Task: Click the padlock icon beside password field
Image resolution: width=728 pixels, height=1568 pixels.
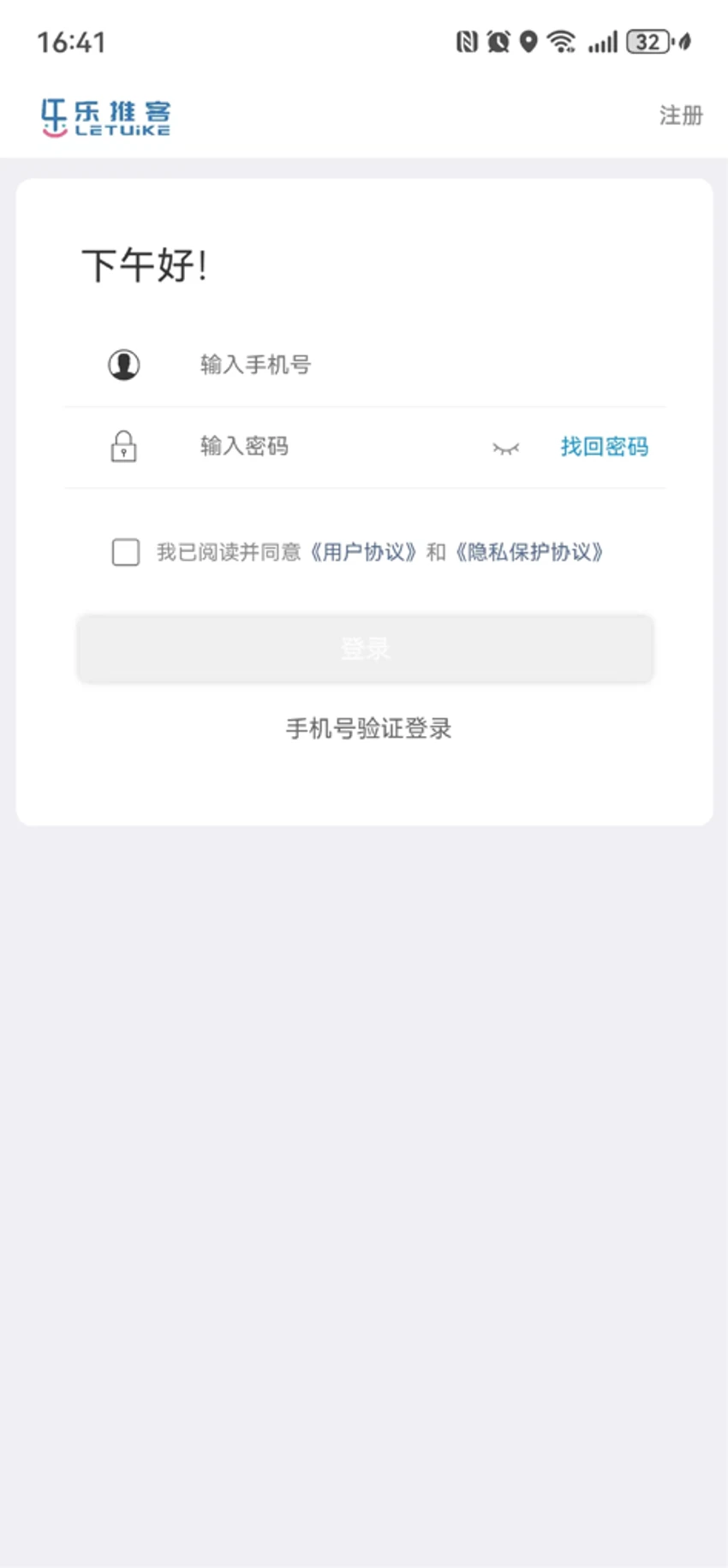Action: pyautogui.click(x=124, y=447)
